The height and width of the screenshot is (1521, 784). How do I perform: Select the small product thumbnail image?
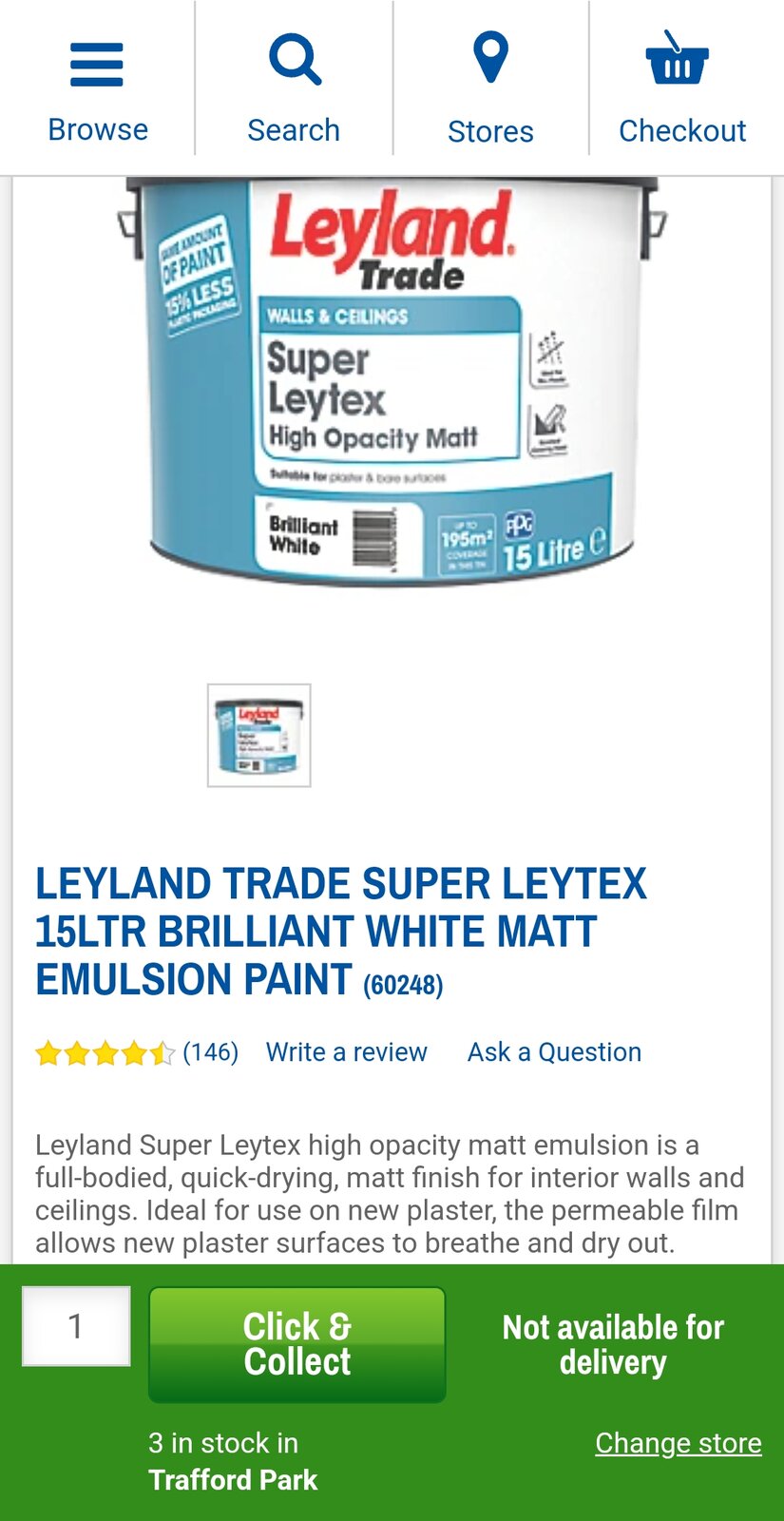pos(259,735)
